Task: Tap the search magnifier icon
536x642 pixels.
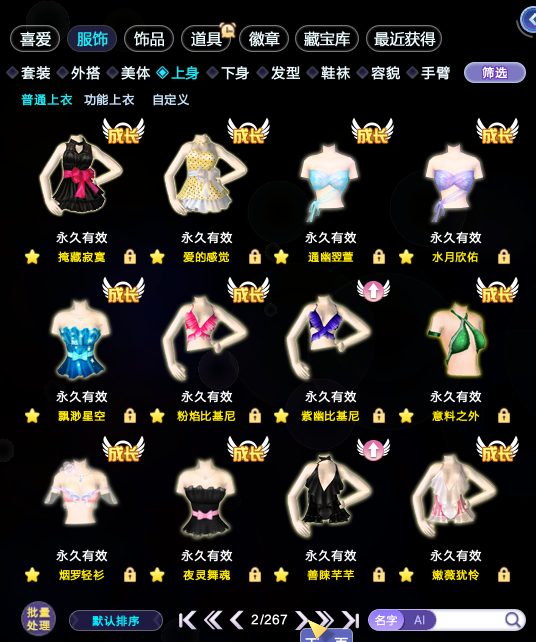Action: (513, 620)
